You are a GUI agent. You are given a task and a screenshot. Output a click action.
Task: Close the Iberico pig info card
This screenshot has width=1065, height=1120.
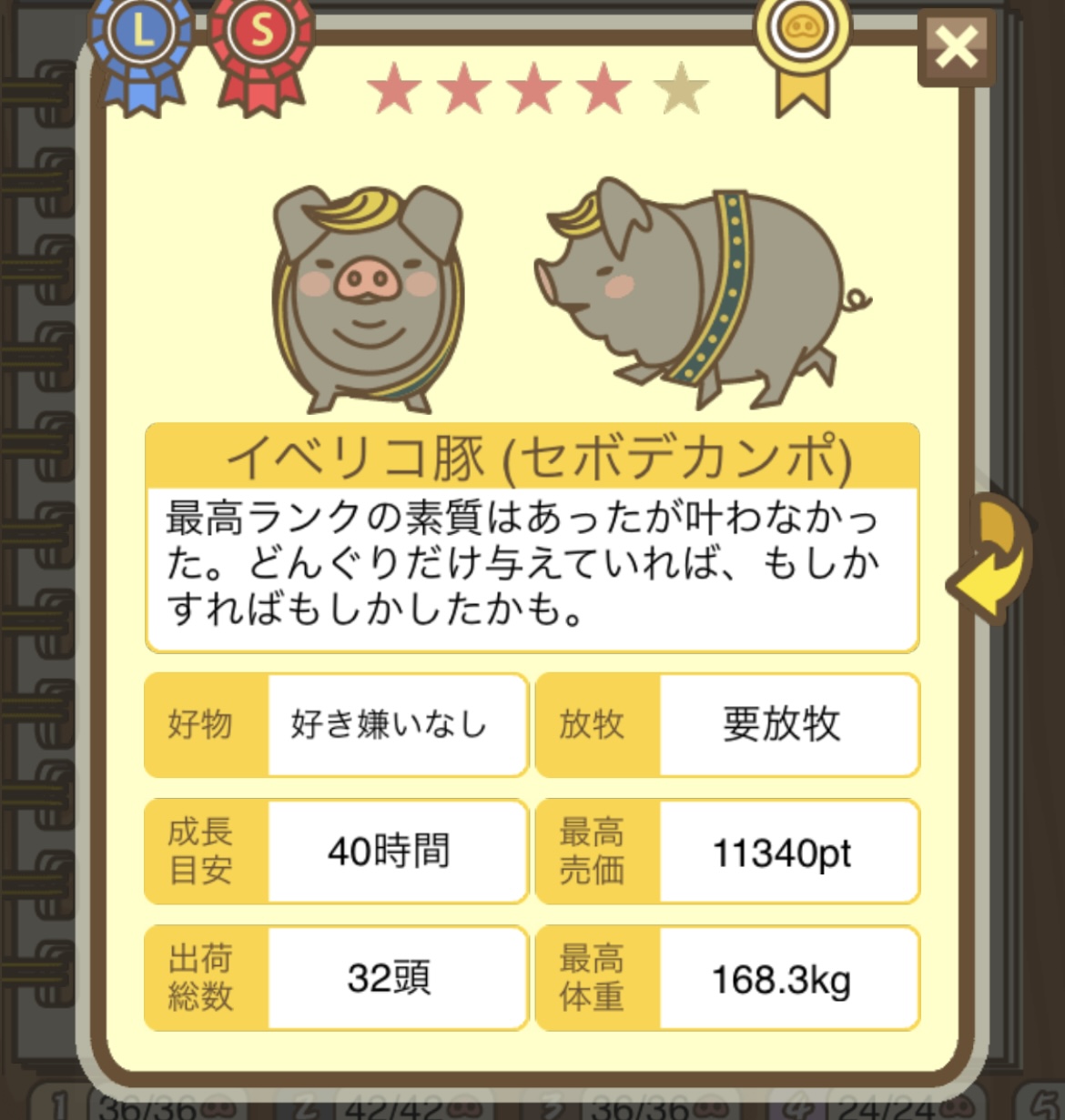tap(956, 47)
